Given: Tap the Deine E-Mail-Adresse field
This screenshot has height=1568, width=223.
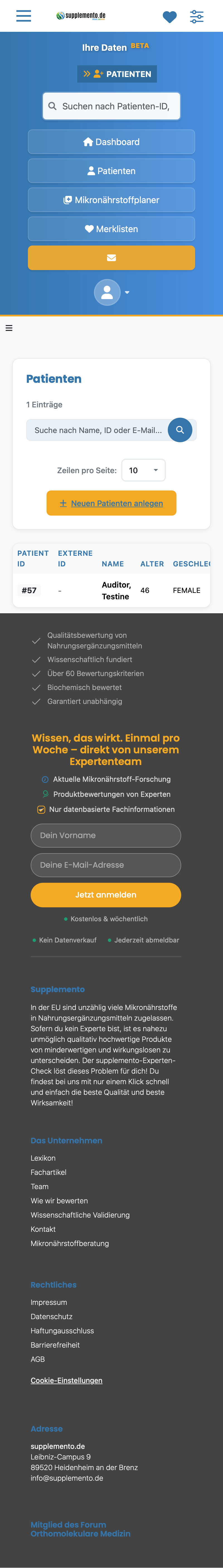Looking at the screenshot, I should 106,865.
